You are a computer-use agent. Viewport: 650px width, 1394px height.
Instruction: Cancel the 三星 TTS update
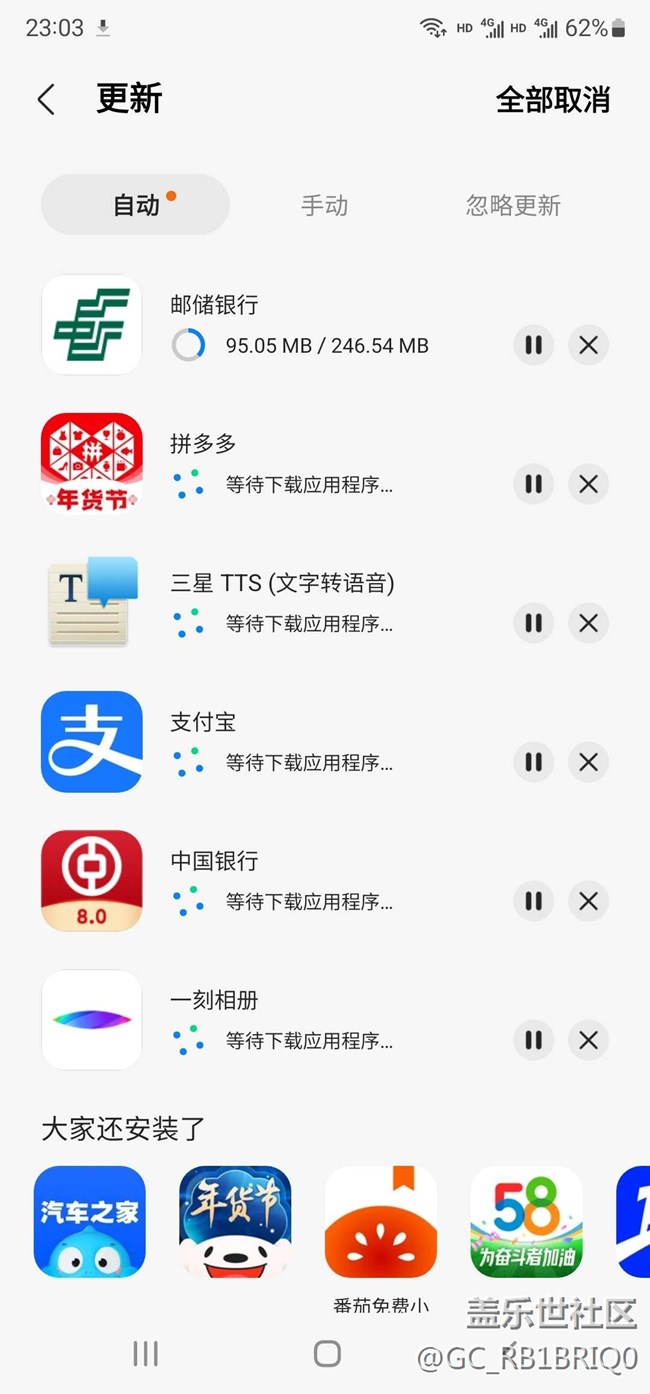coord(588,623)
